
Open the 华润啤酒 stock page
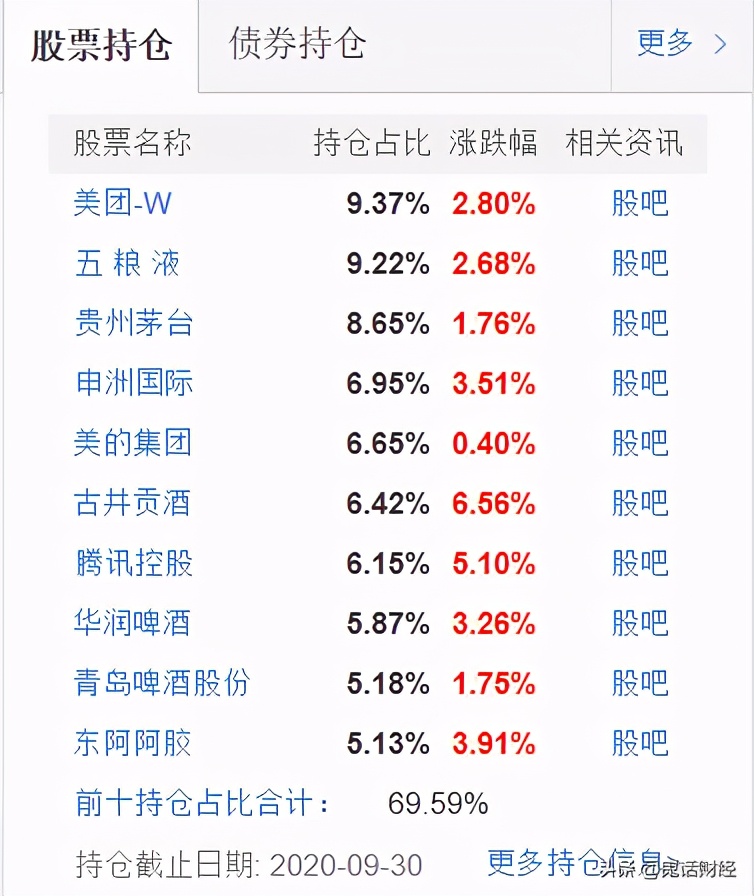[131, 623]
